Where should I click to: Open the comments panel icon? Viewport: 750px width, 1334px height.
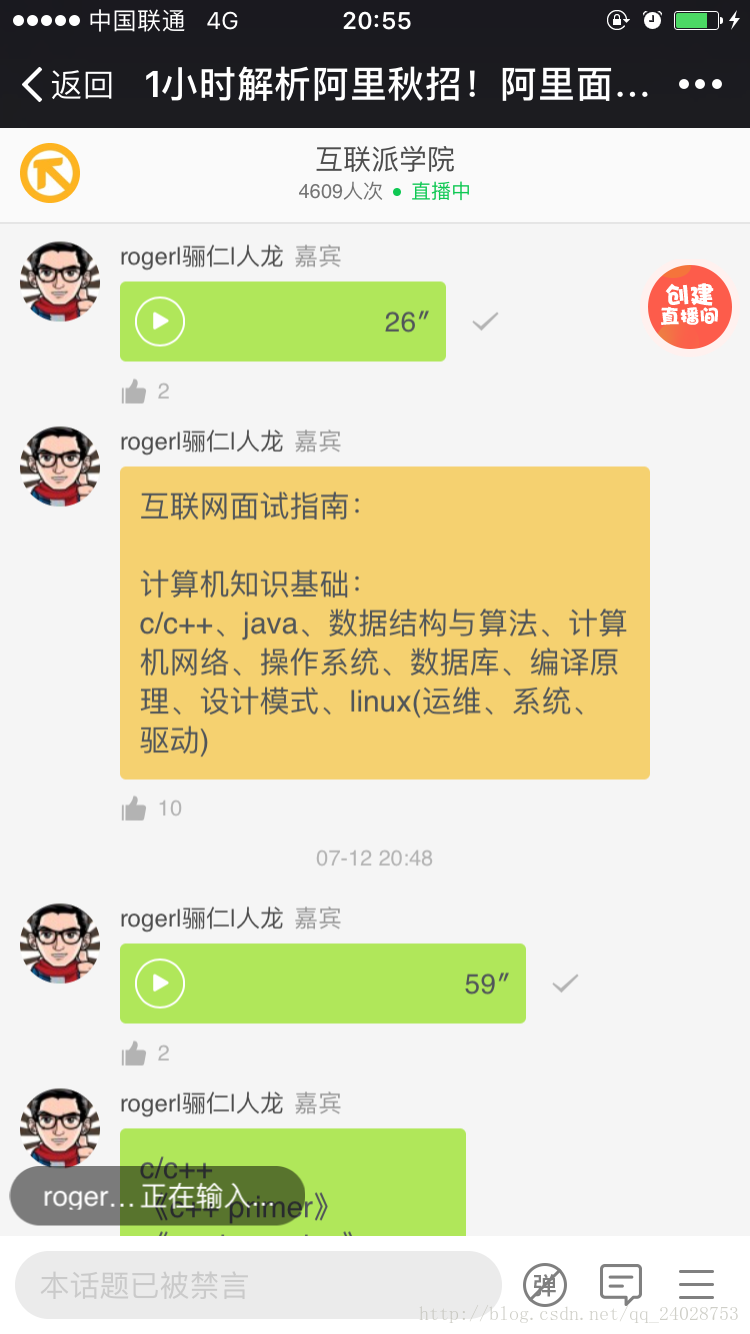tap(620, 1283)
